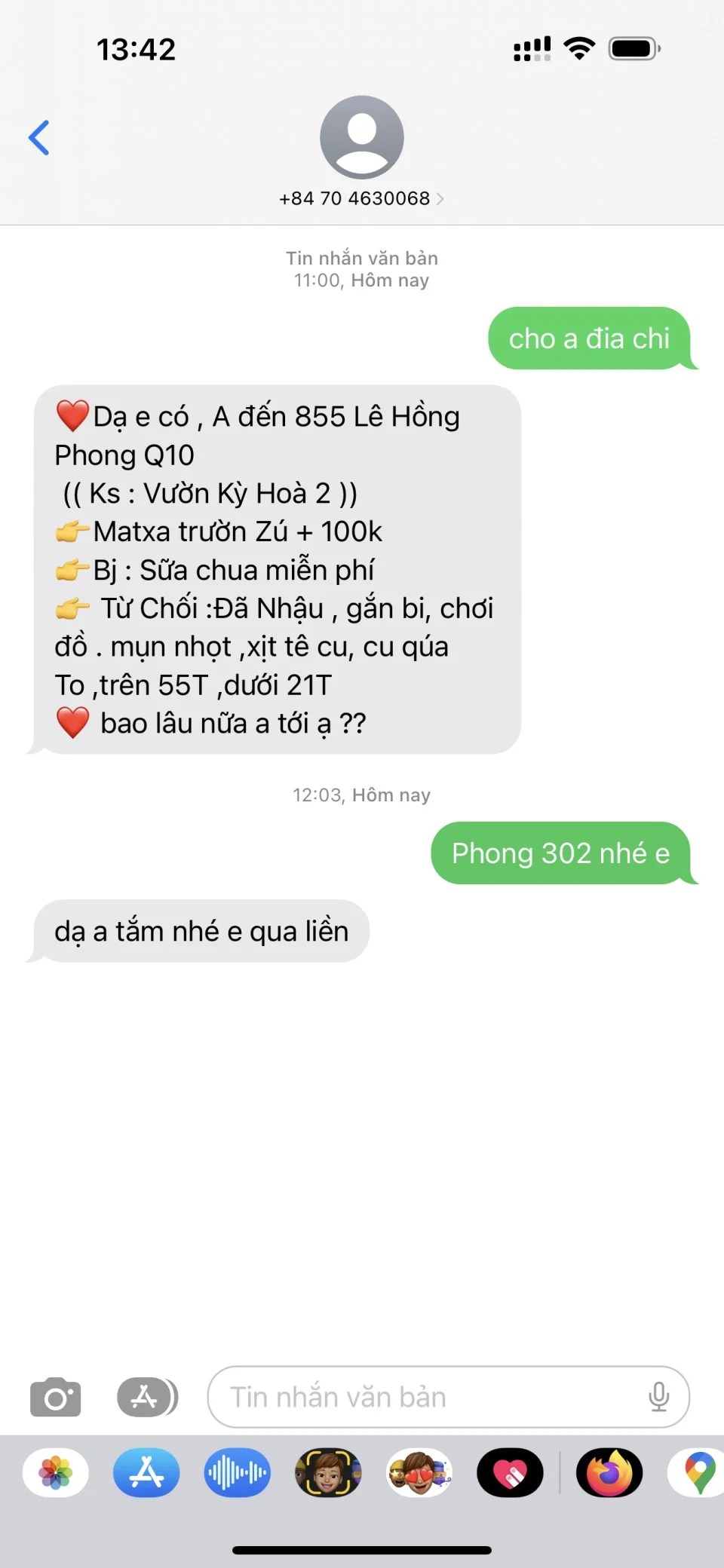This screenshot has width=724, height=1568.
Task: Open contact details for +84 70 4630068
Action: tap(361, 198)
